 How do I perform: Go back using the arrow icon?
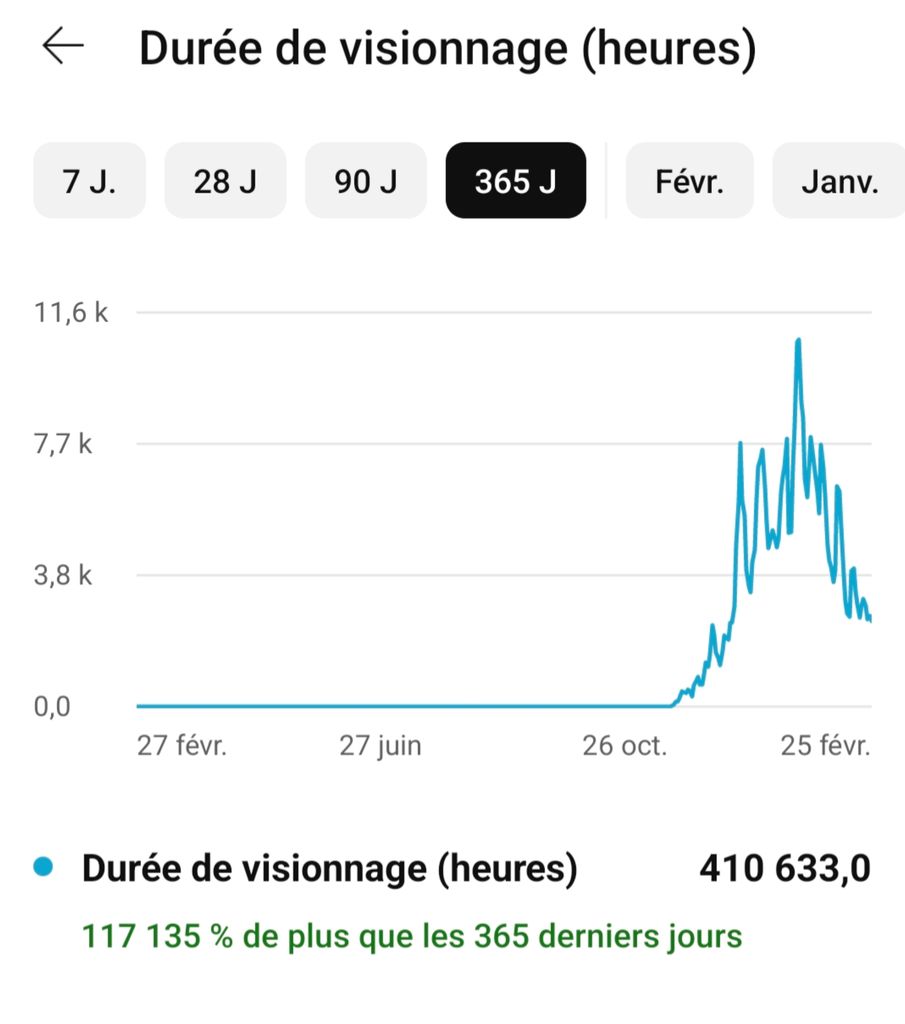click(63, 46)
